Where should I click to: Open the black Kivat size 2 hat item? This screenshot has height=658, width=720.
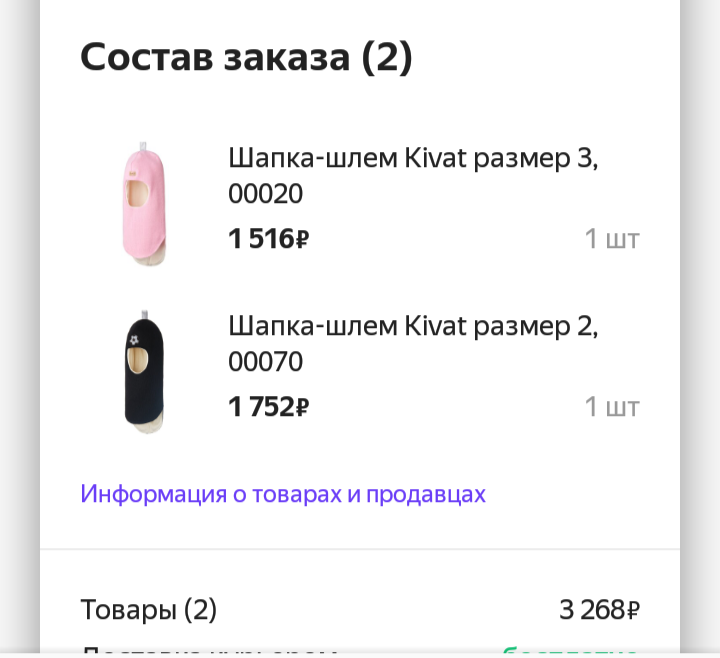pyautogui.click(x=412, y=343)
